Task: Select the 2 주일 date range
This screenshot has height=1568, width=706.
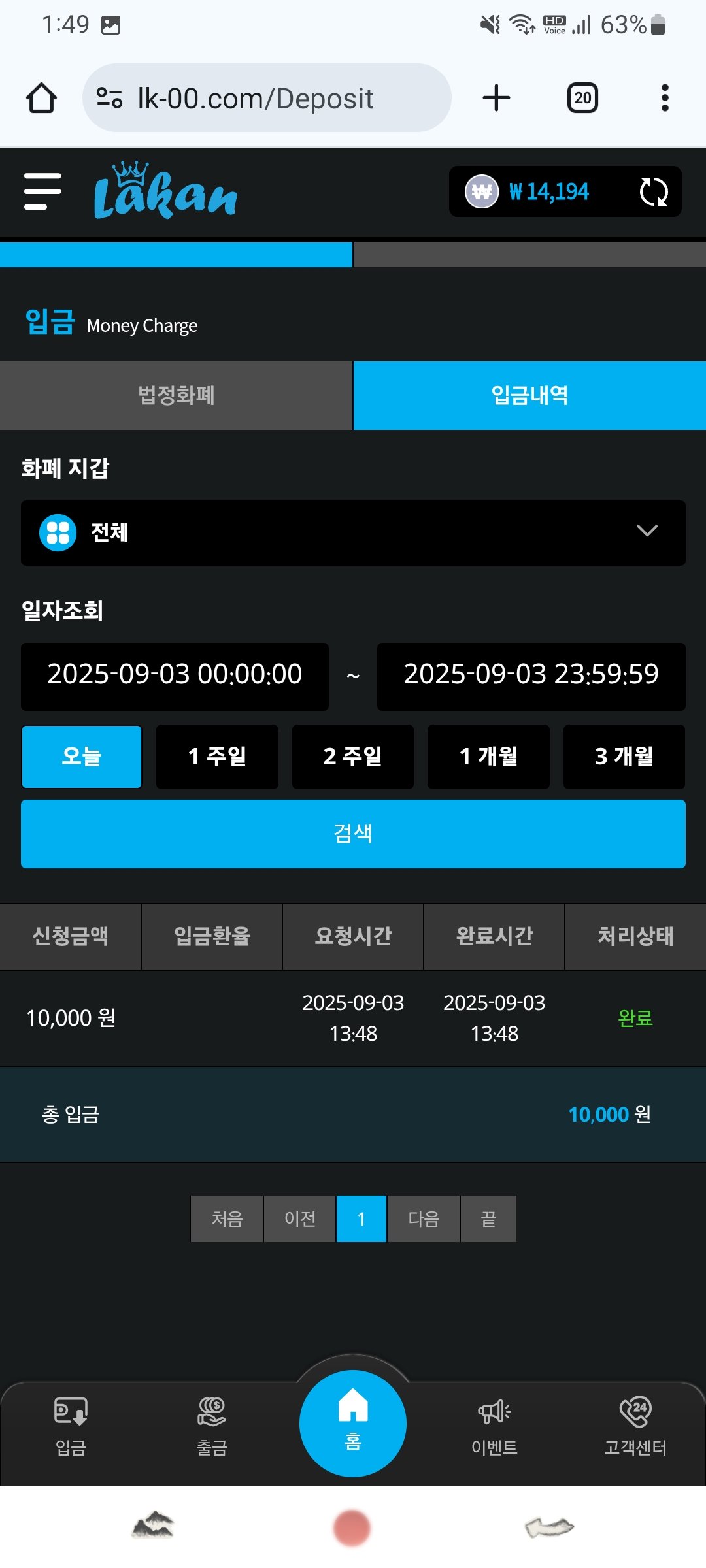Action: click(352, 757)
